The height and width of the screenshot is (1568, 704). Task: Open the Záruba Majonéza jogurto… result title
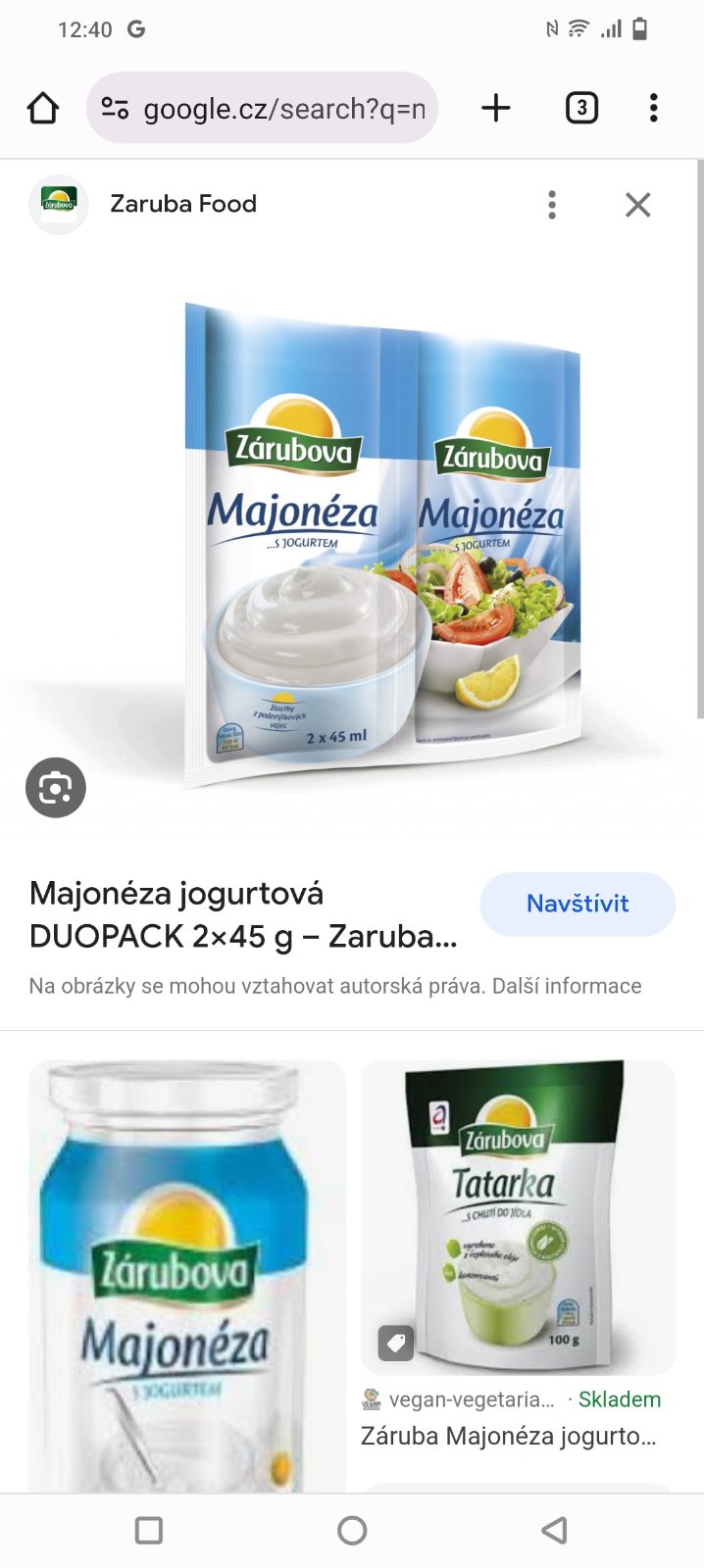pos(508,1436)
